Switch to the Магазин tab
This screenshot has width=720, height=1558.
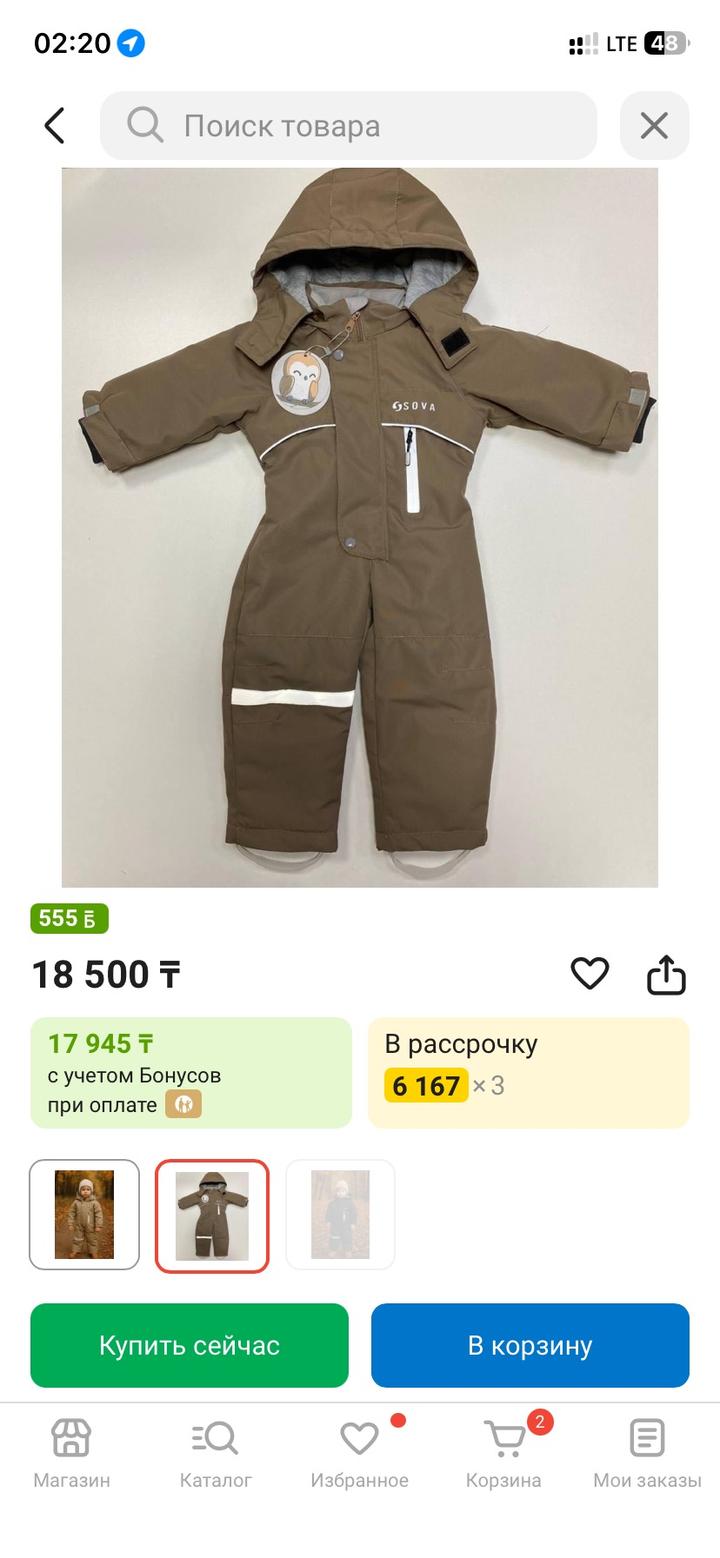click(71, 1453)
